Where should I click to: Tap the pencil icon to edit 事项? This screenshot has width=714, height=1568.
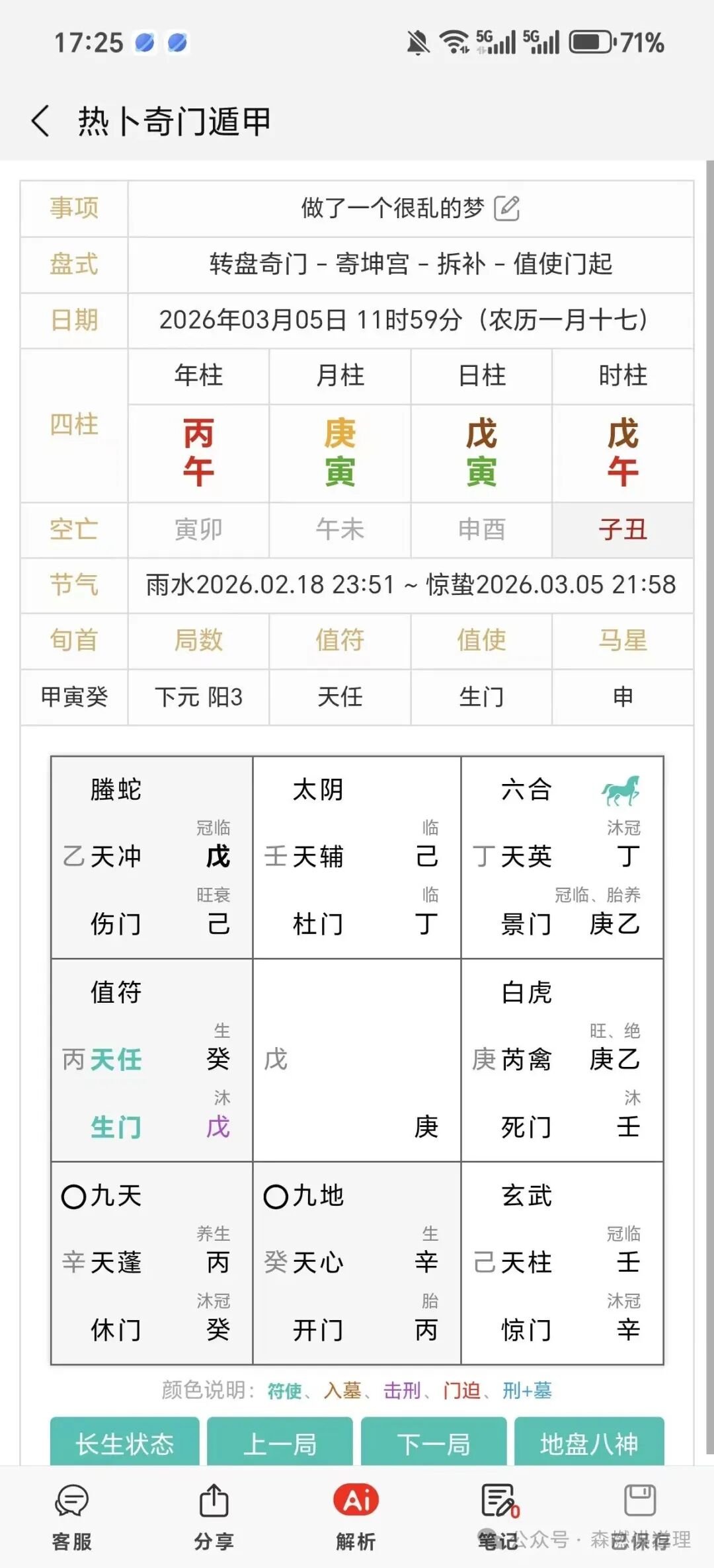pos(506,208)
